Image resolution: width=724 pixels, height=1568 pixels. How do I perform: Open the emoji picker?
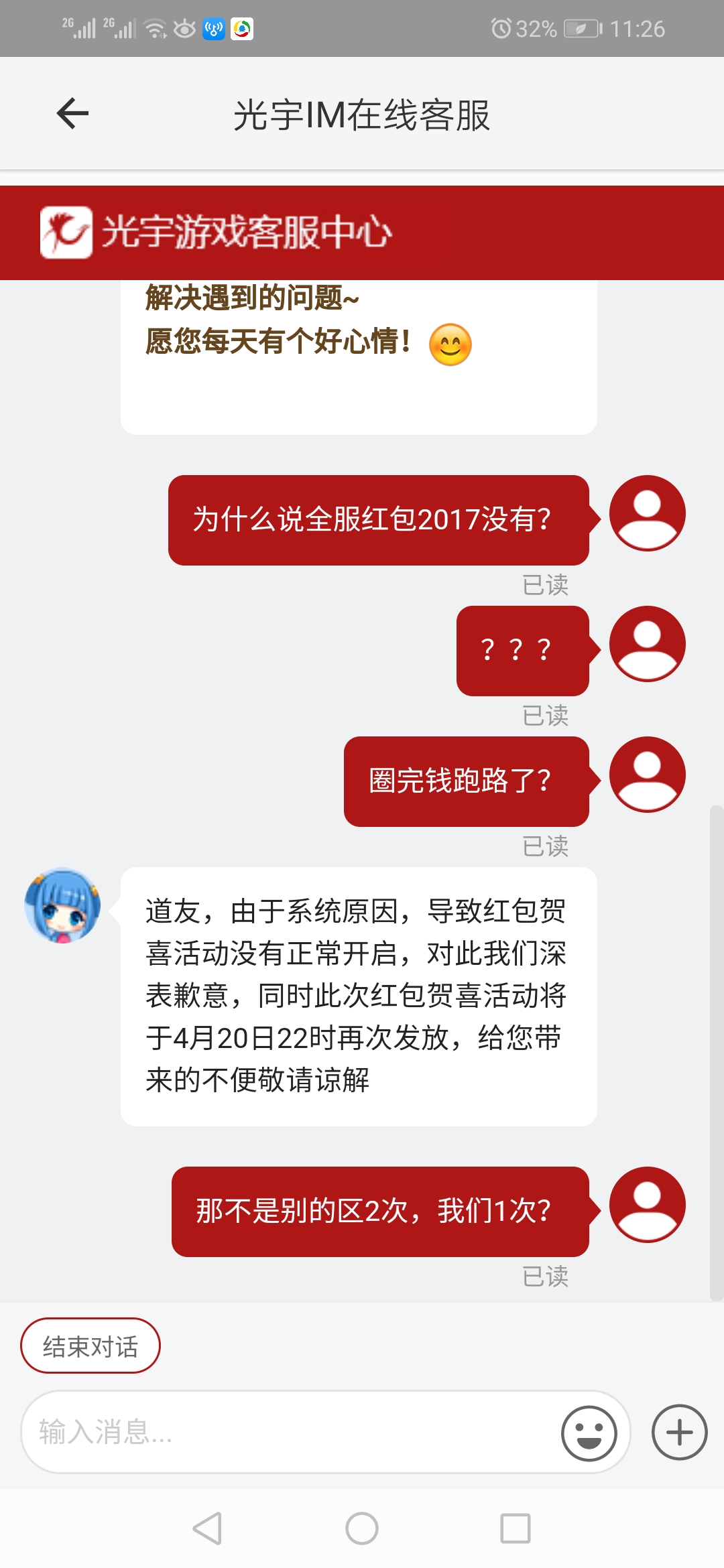589,1433
